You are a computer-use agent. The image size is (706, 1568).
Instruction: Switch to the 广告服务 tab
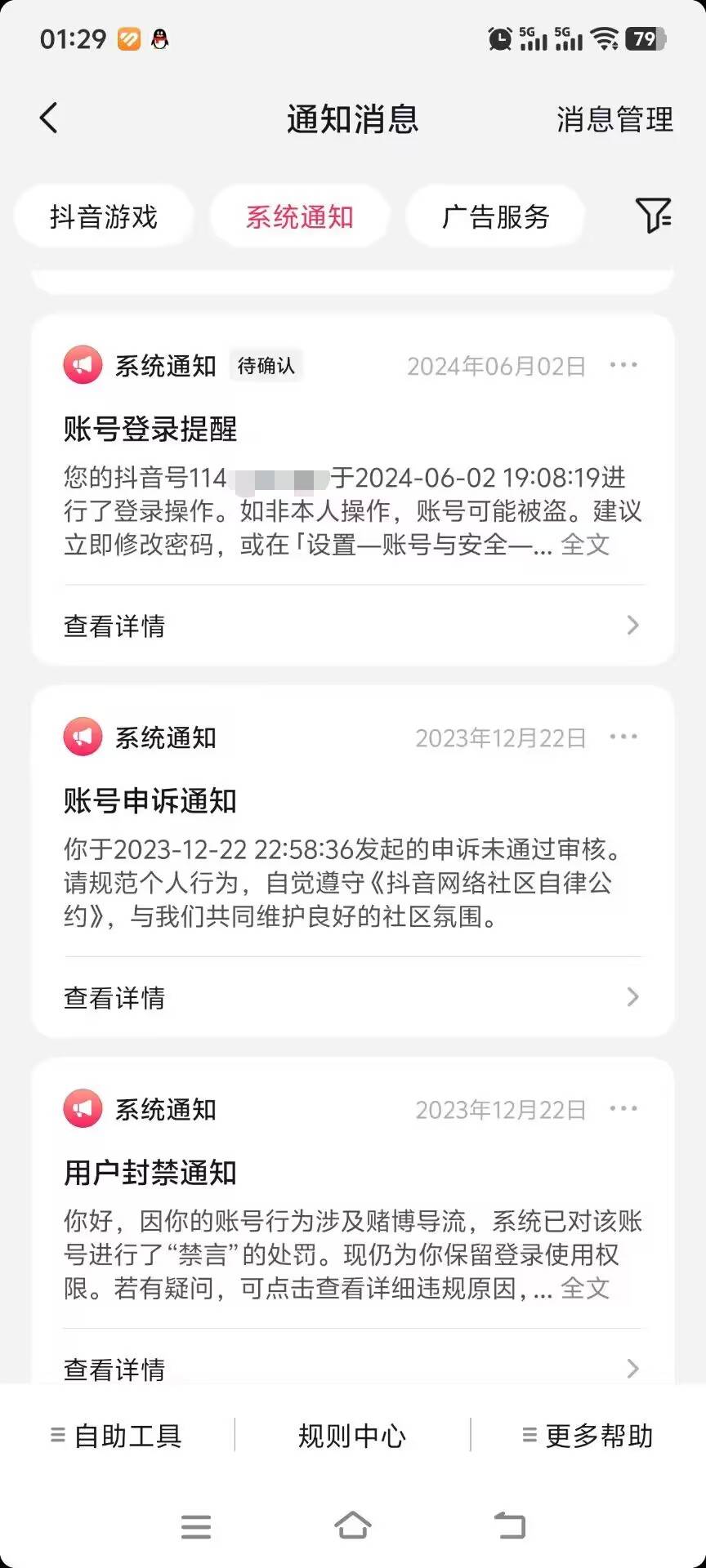click(495, 217)
